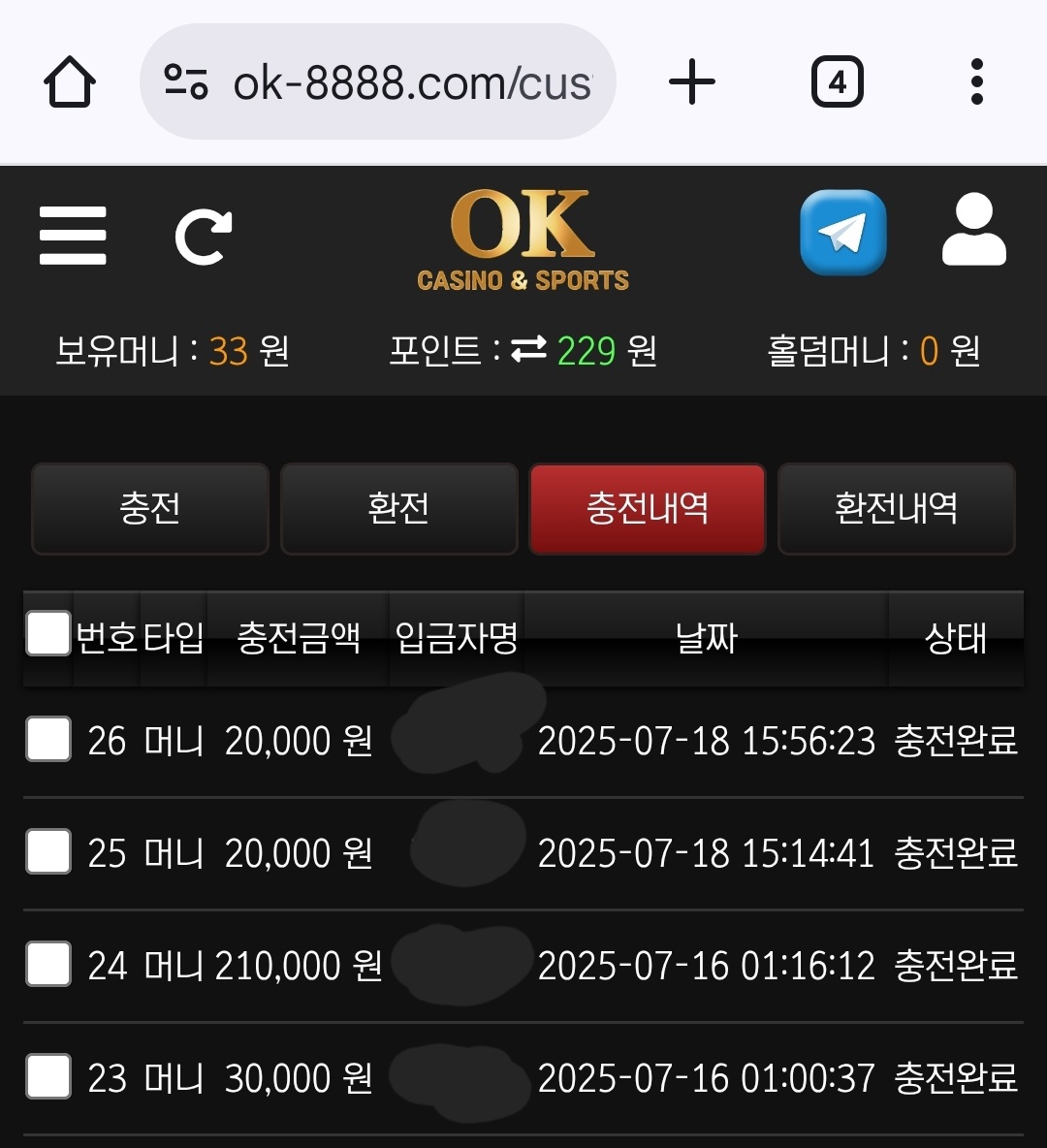The height and width of the screenshot is (1148, 1047).
Task: Add a new browser tab
Action: pyautogui.click(x=692, y=82)
